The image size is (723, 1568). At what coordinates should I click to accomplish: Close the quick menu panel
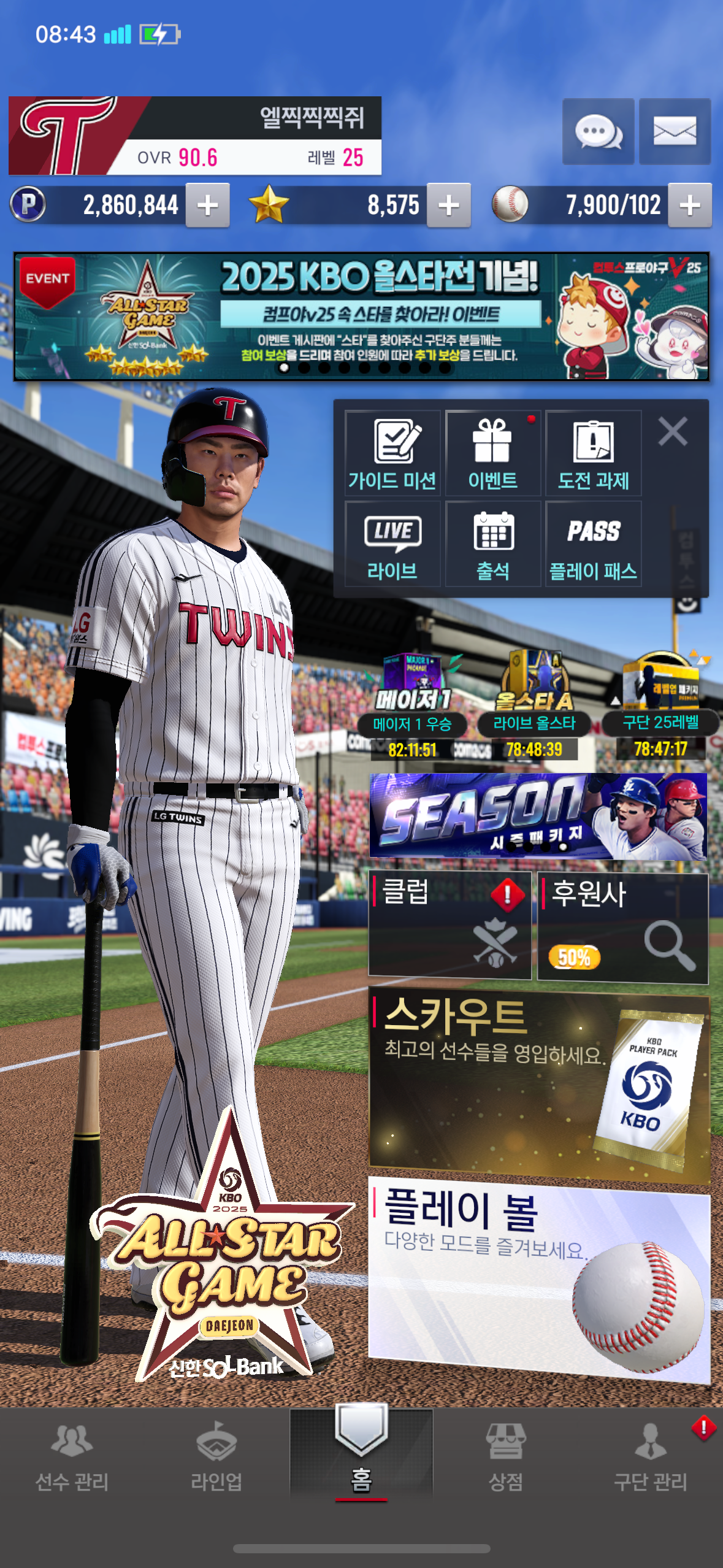coord(673,431)
